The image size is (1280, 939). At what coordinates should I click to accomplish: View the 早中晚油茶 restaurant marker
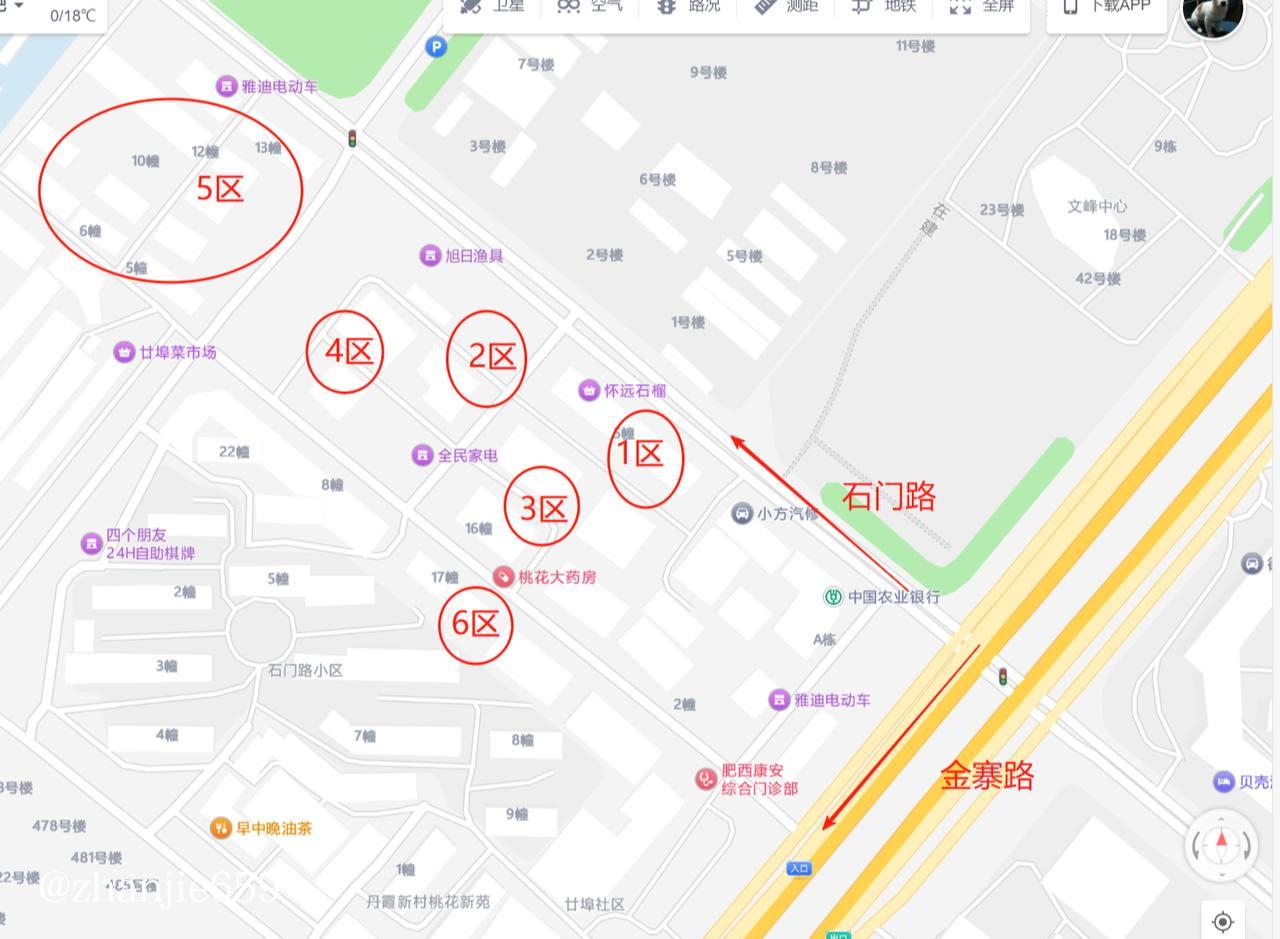point(221,828)
